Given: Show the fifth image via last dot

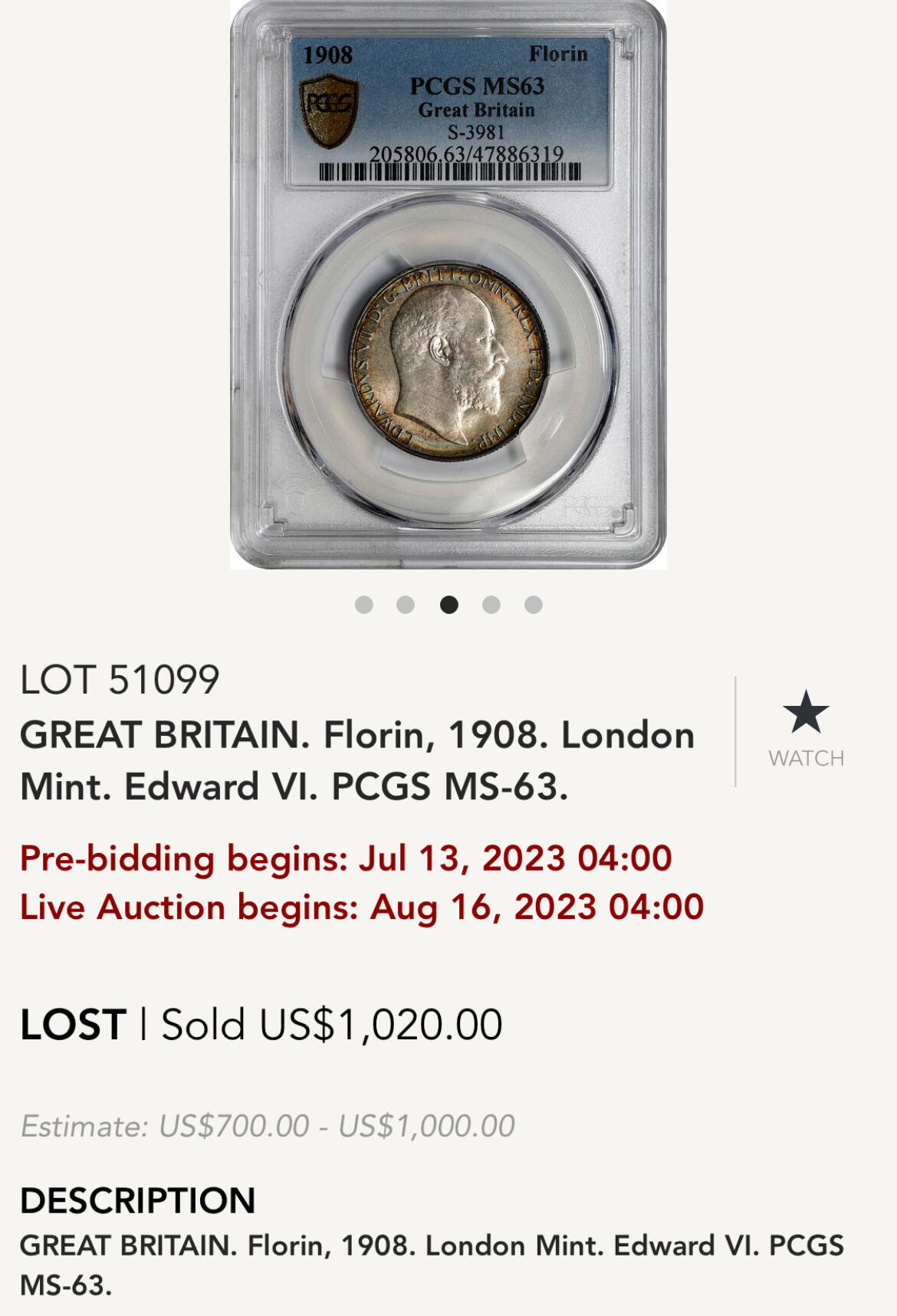Looking at the screenshot, I should (534, 605).
